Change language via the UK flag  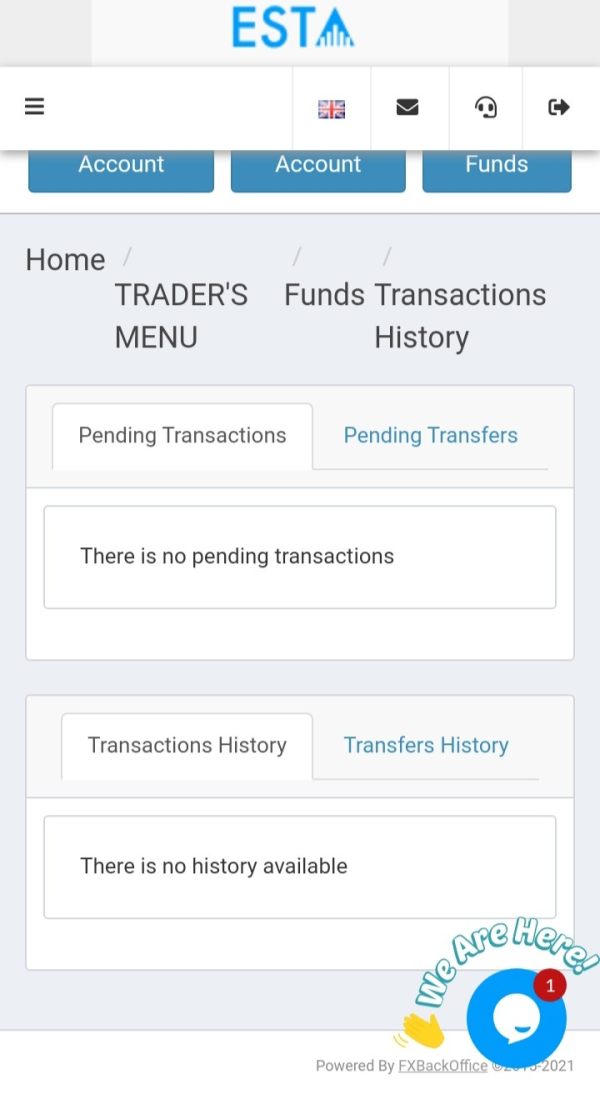point(331,109)
